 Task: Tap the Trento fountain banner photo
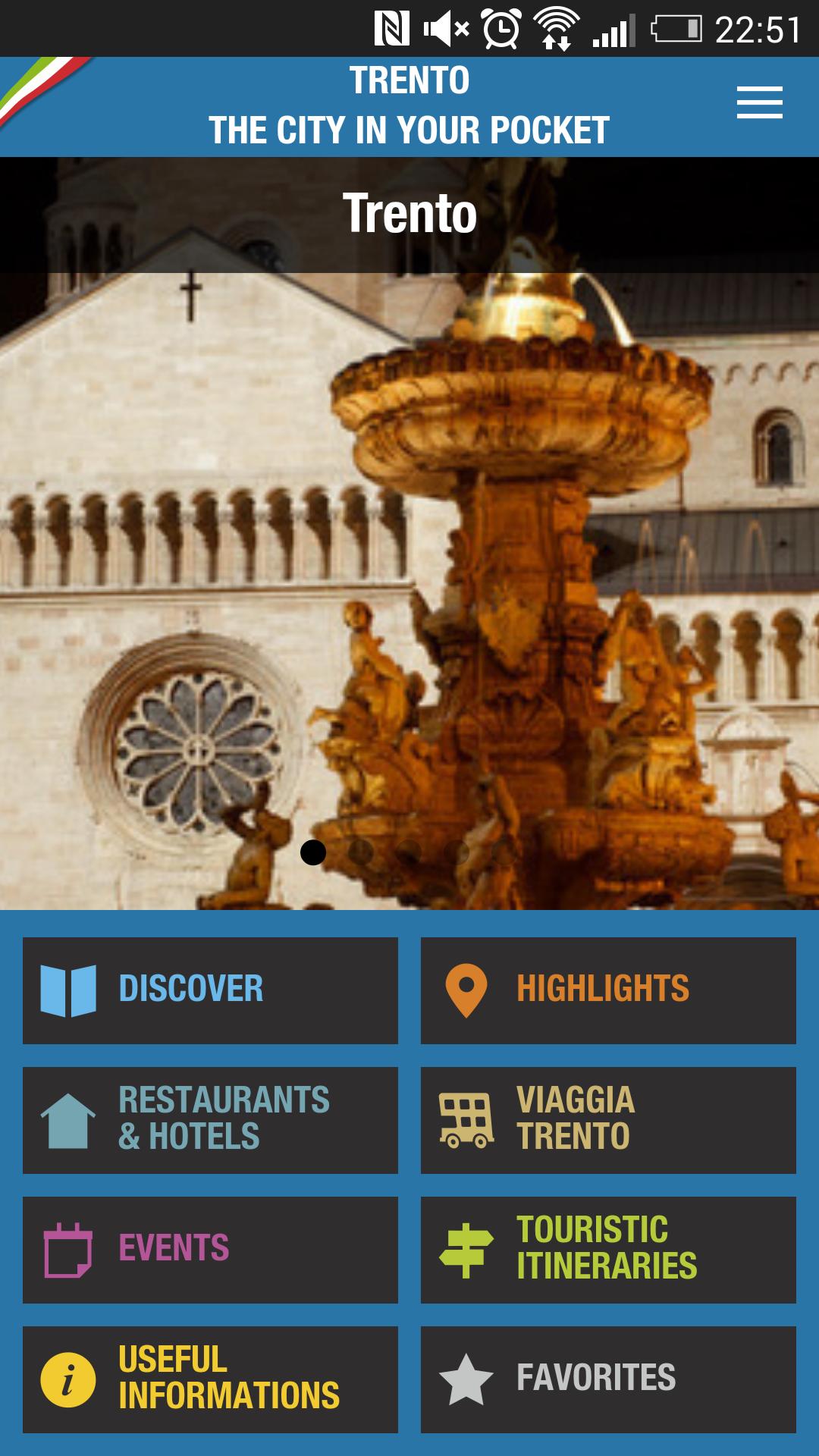point(409,531)
